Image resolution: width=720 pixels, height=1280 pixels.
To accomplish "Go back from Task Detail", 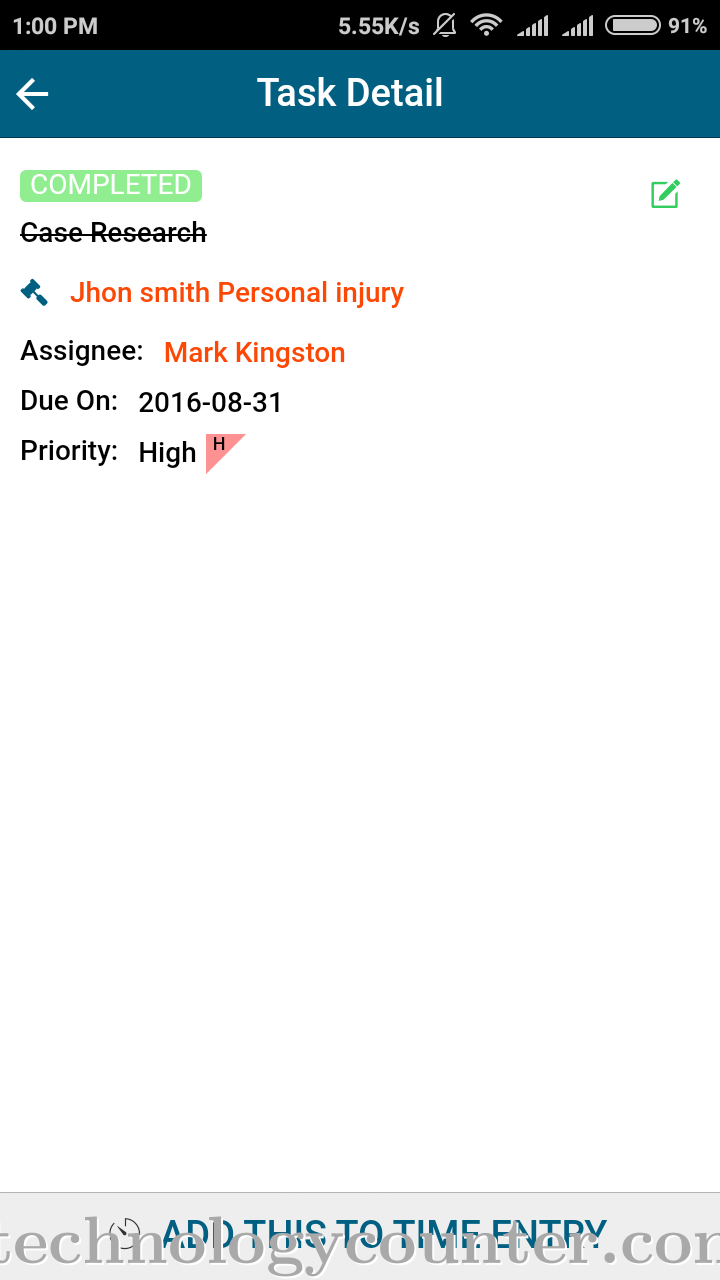I will 33,94.
